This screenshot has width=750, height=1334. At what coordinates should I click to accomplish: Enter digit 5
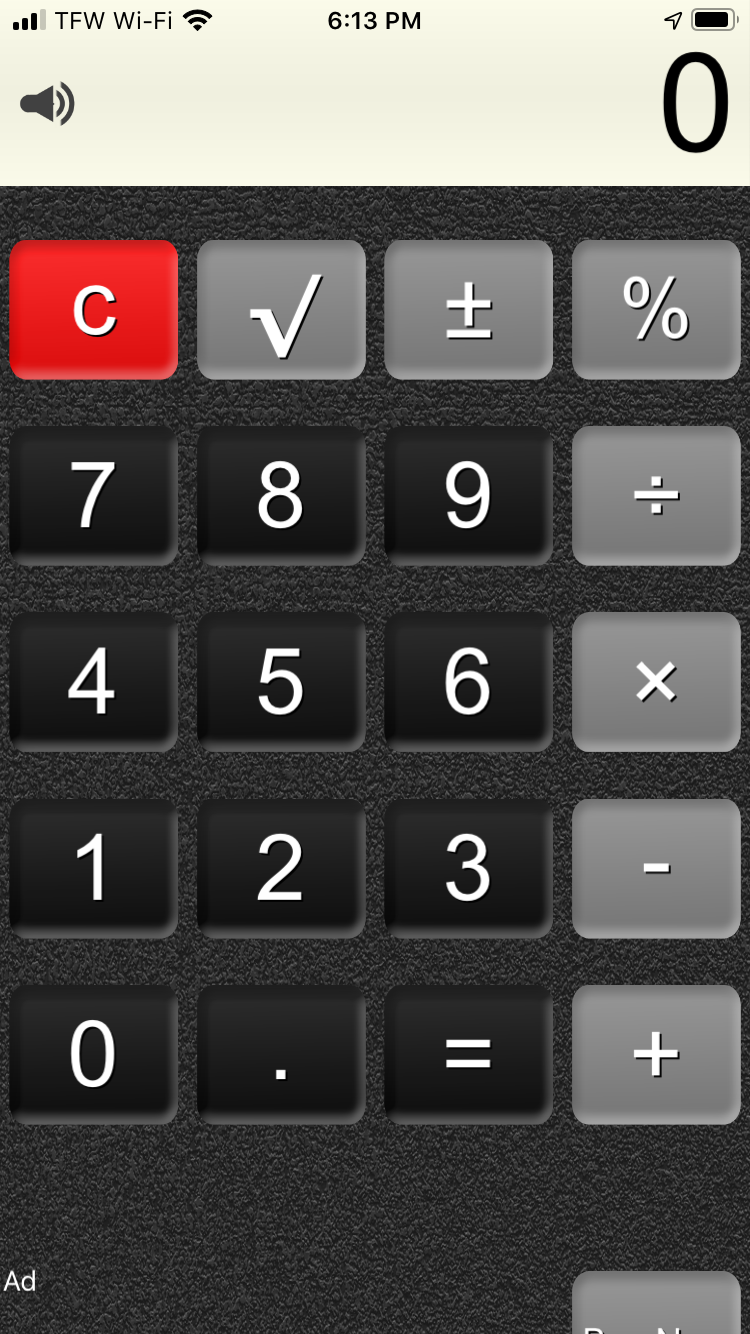(x=281, y=682)
